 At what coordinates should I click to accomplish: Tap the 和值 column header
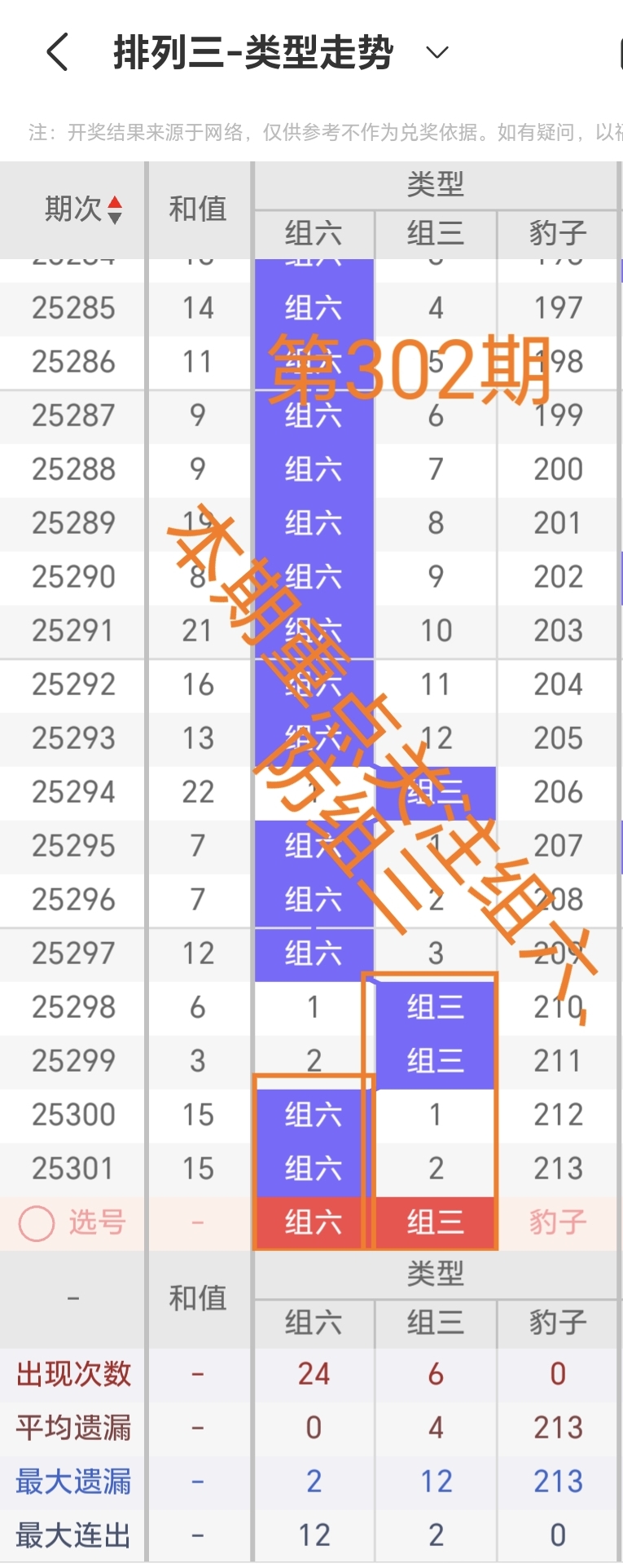(x=199, y=209)
